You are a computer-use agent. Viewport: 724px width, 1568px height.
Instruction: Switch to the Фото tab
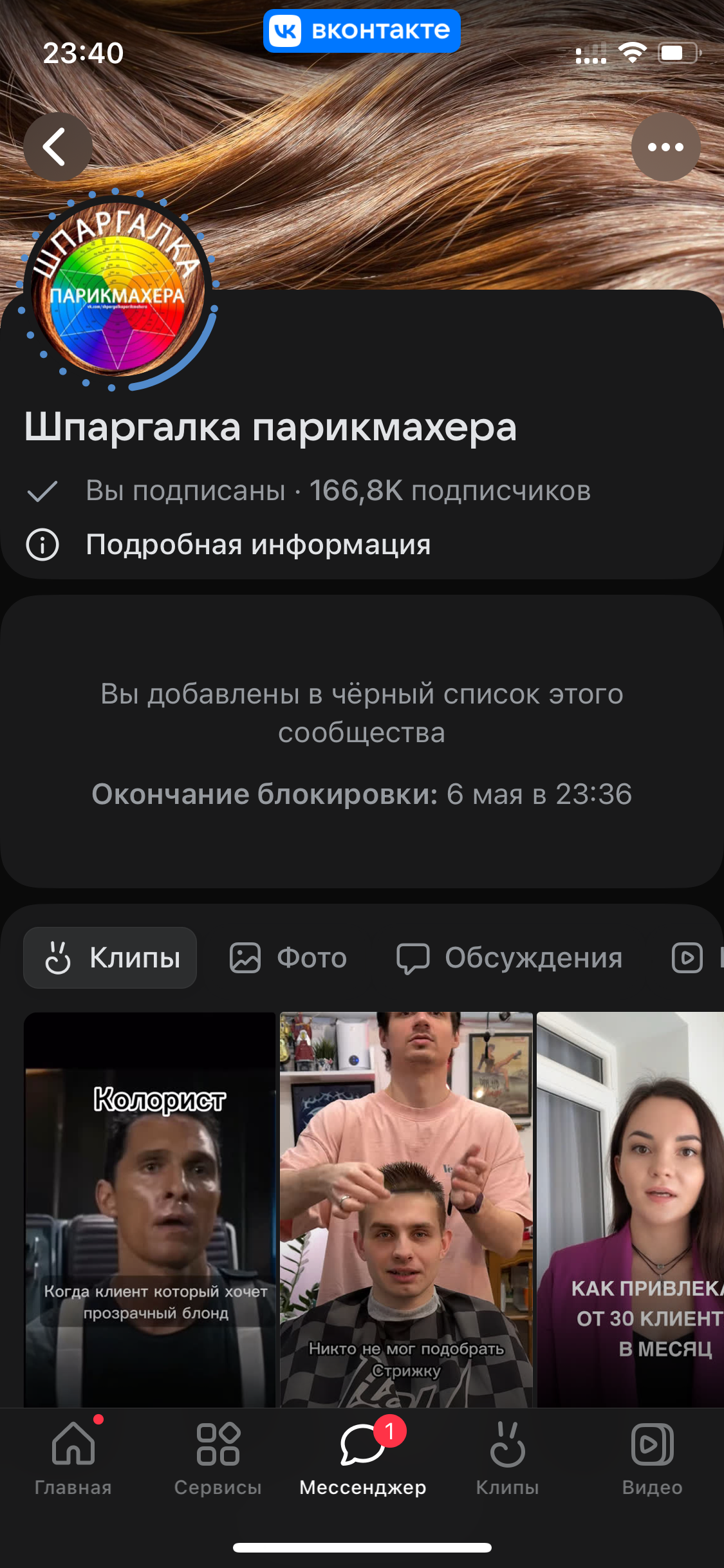[x=288, y=958]
